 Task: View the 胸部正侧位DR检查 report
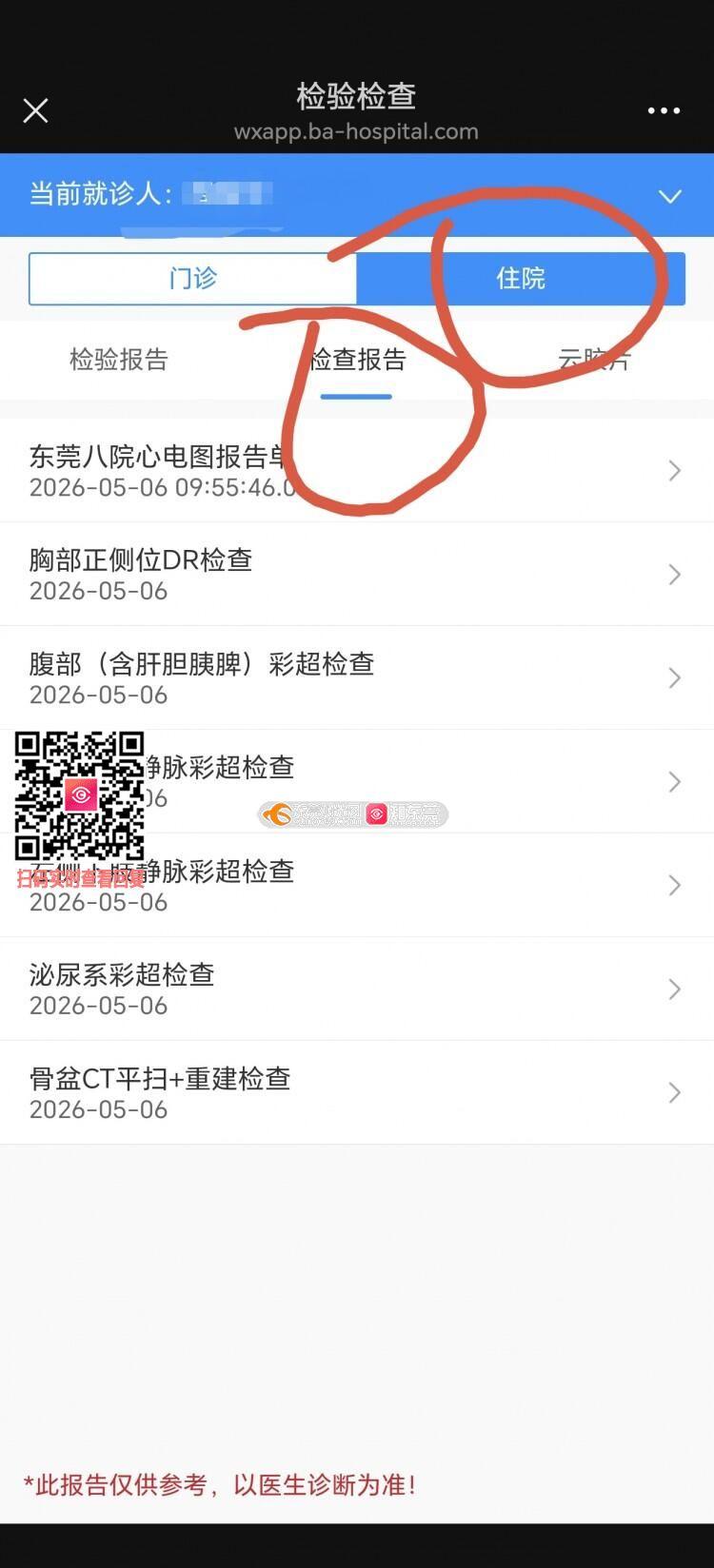357,575
